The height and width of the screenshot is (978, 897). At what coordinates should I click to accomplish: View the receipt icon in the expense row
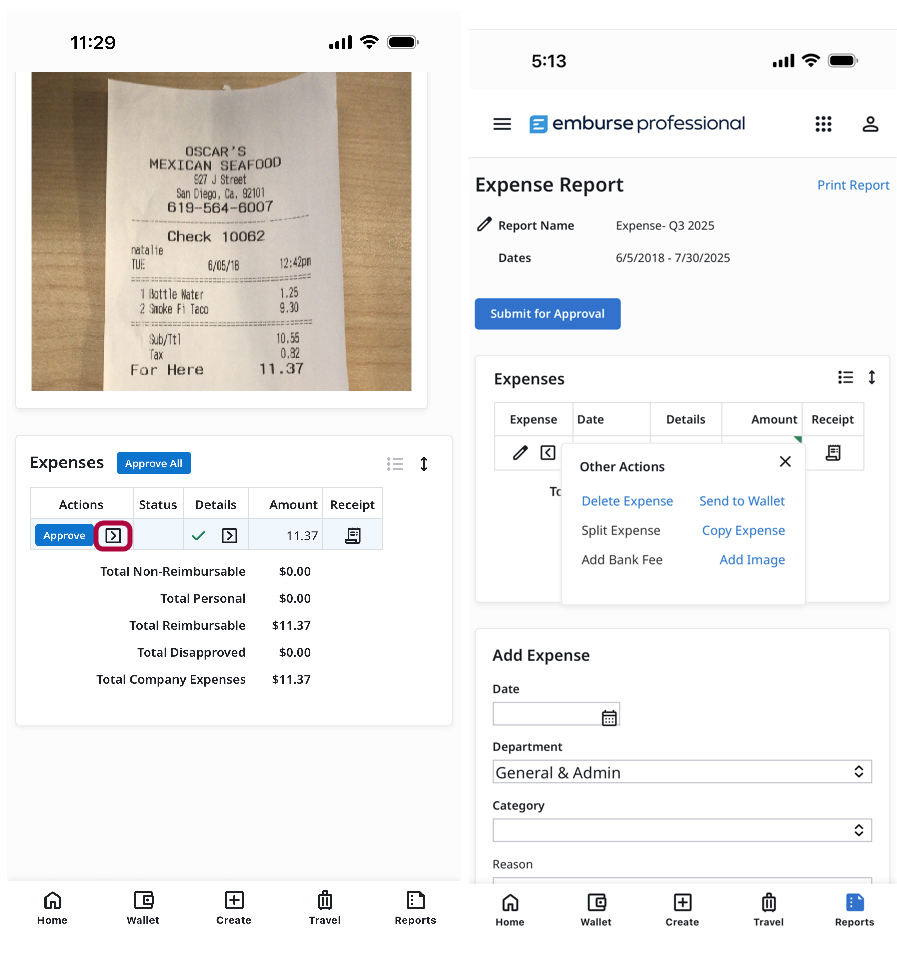coord(351,535)
